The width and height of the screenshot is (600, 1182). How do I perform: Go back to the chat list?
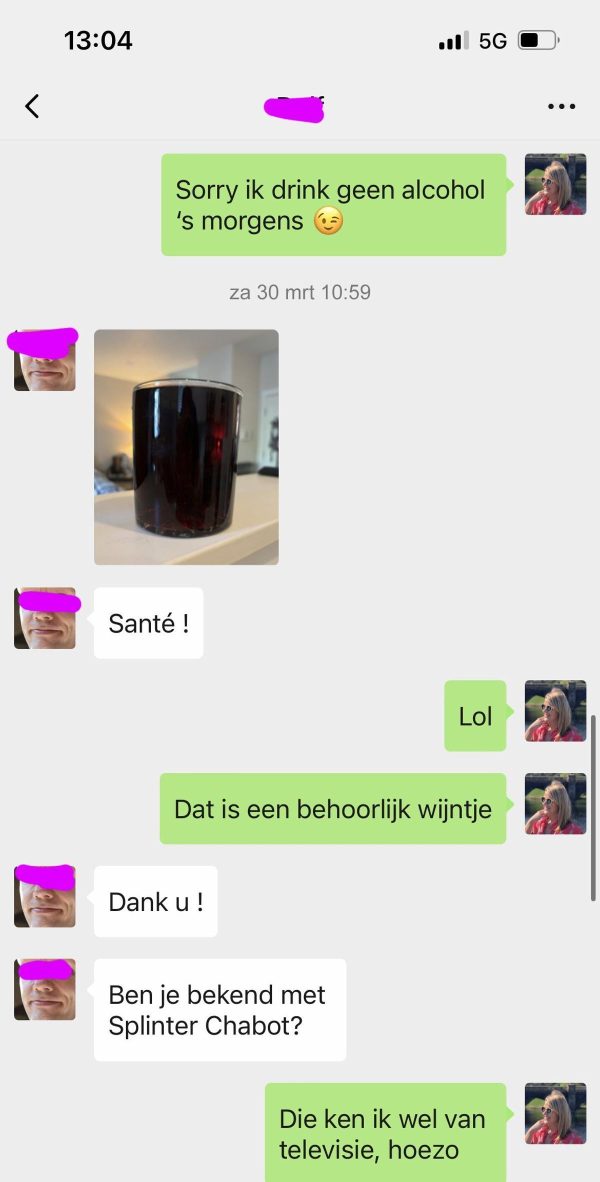click(32, 106)
